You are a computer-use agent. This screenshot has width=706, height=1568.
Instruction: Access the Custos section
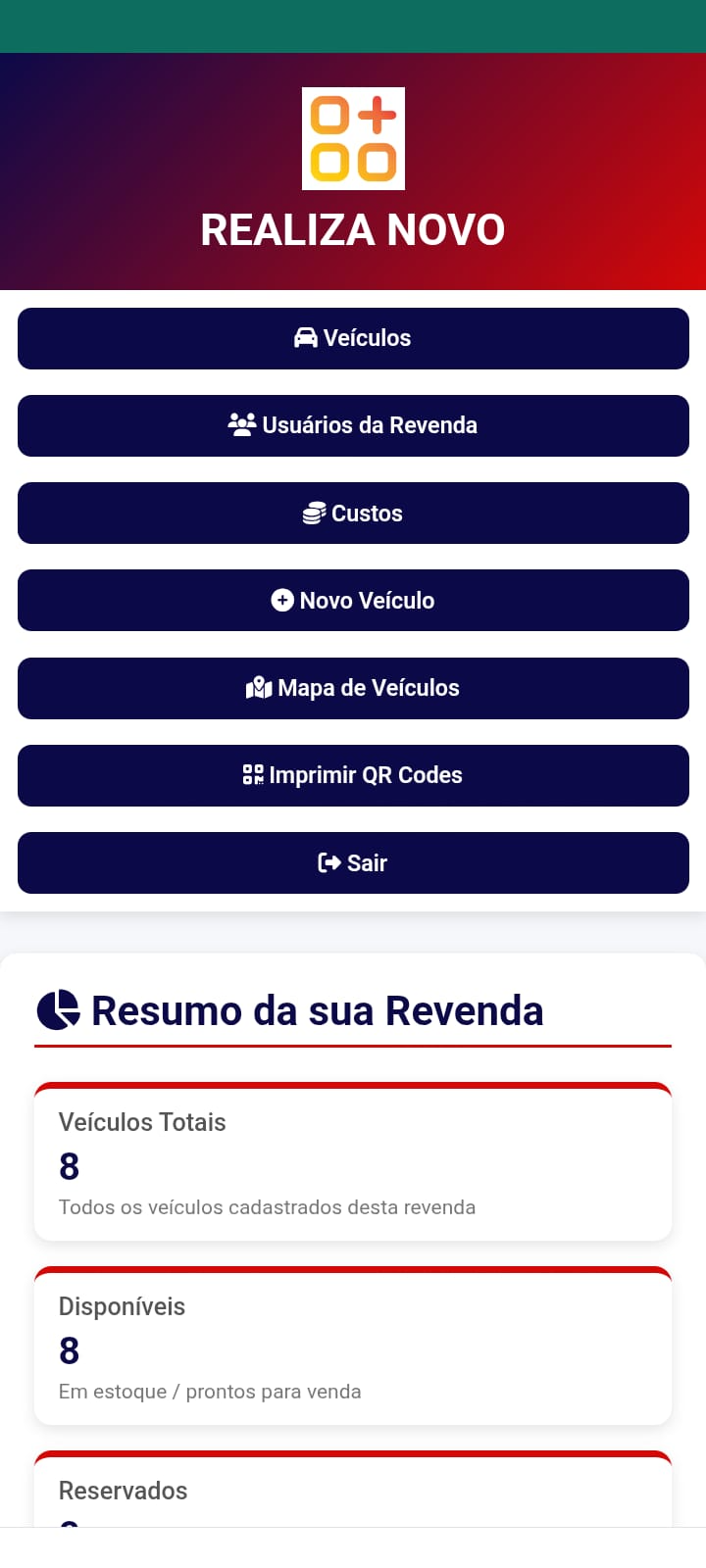coord(353,512)
